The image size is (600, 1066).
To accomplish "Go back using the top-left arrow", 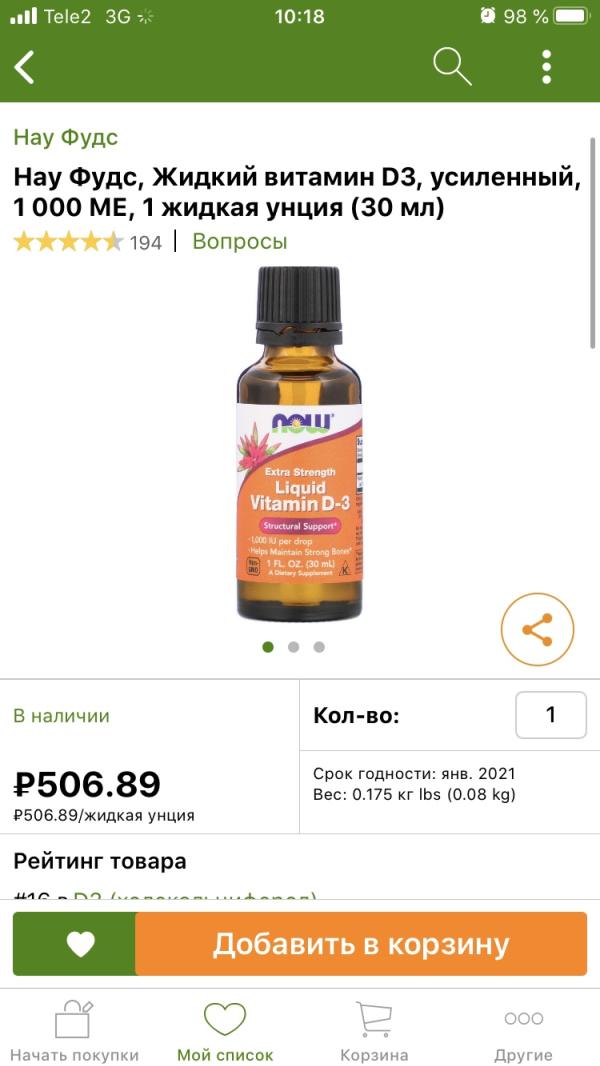I will [25, 67].
